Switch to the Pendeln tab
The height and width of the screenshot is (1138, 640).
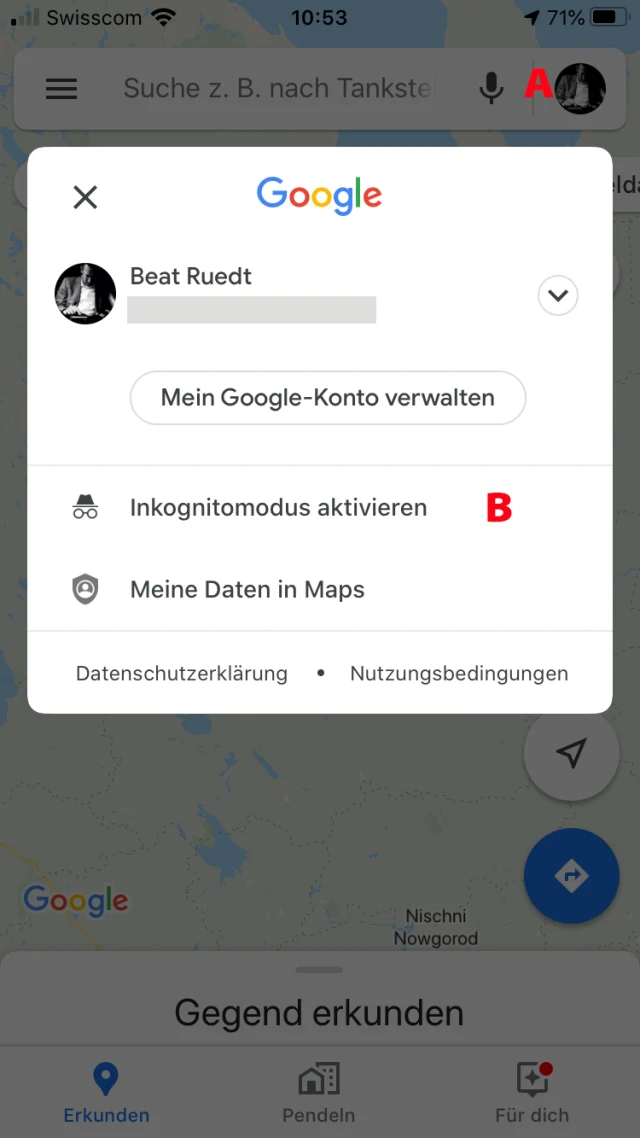point(318,1093)
